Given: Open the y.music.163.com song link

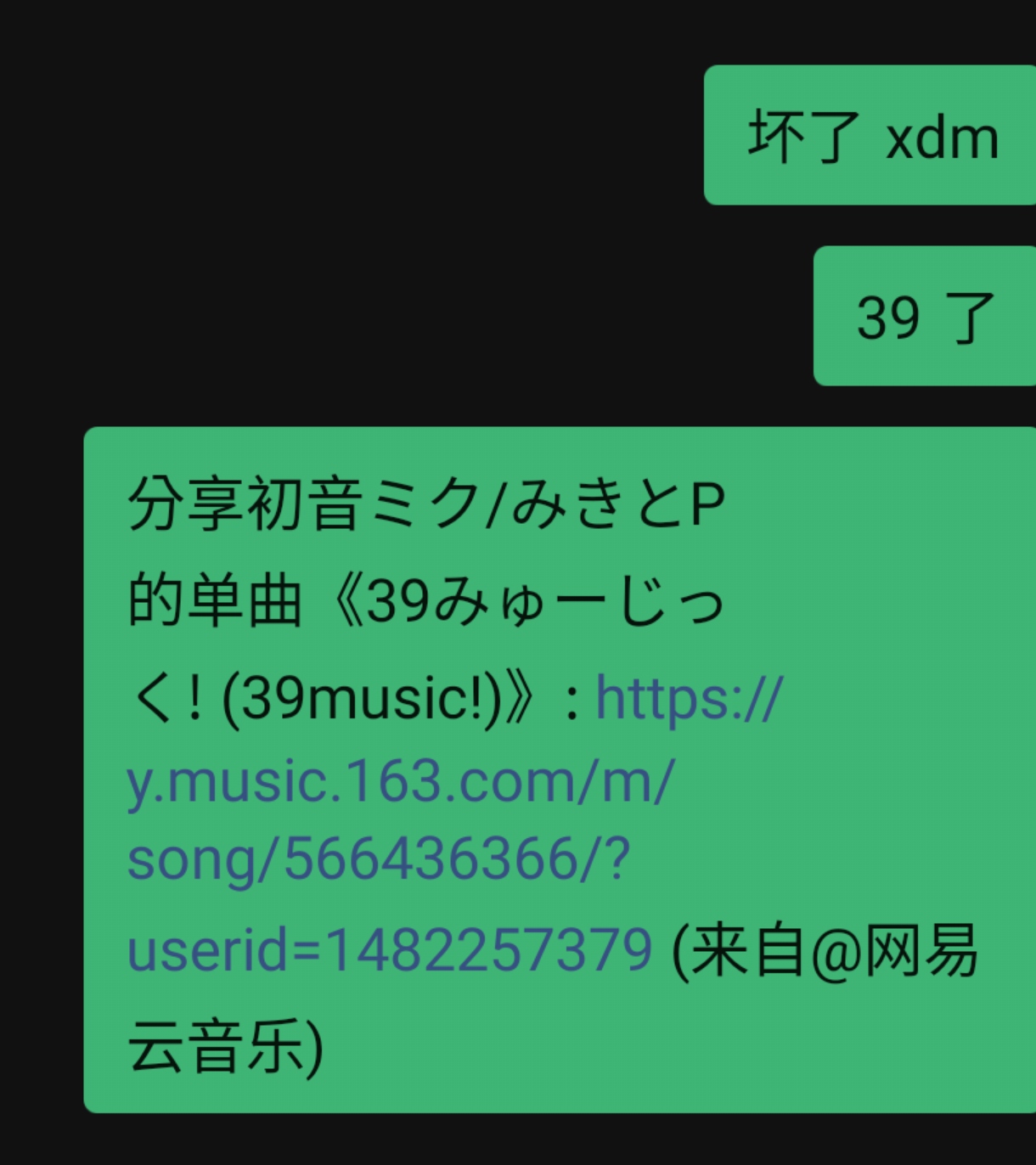Looking at the screenshot, I should click(399, 781).
